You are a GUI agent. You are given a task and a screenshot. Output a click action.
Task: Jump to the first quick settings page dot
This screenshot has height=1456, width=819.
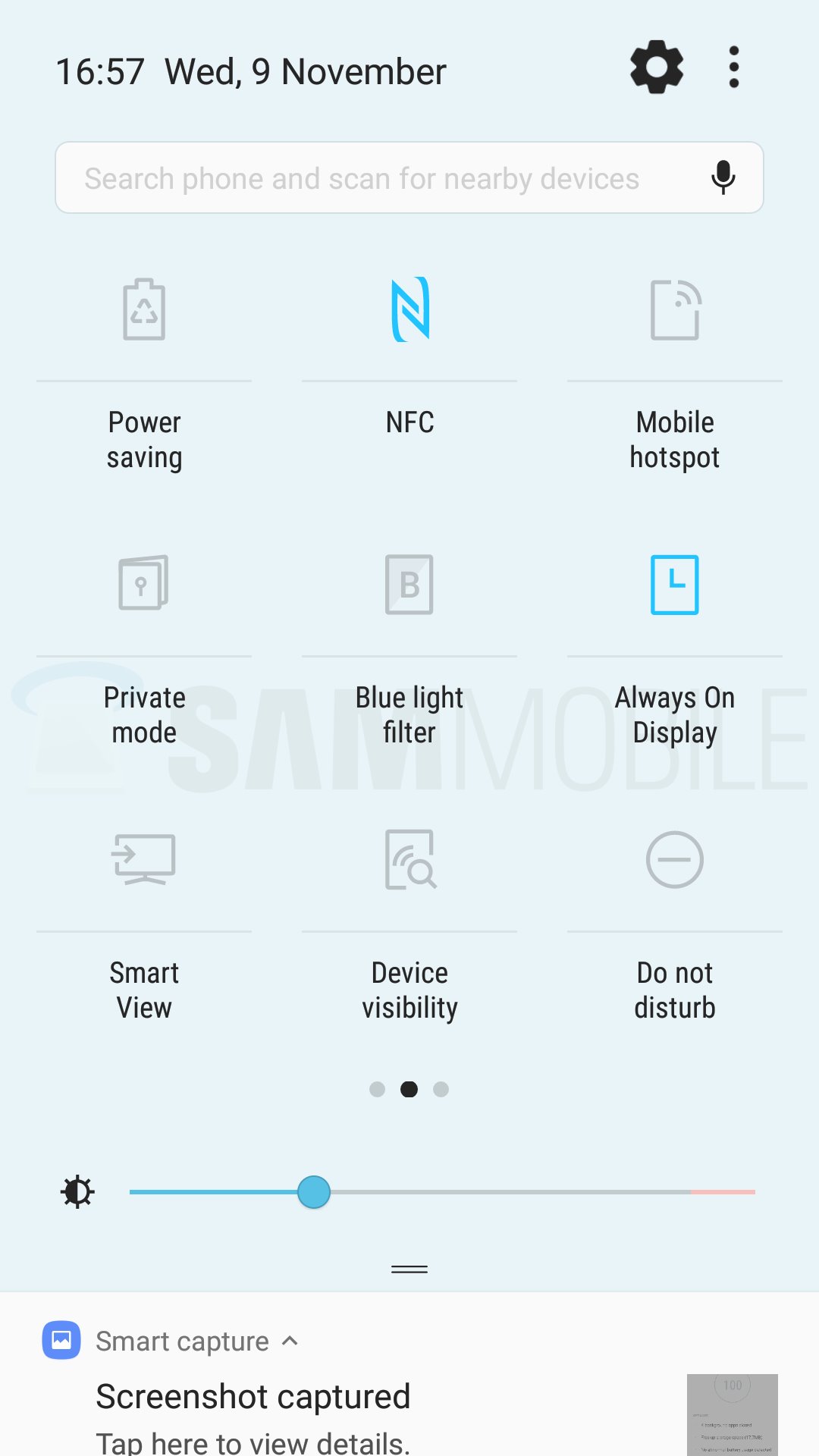(x=377, y=1090)
